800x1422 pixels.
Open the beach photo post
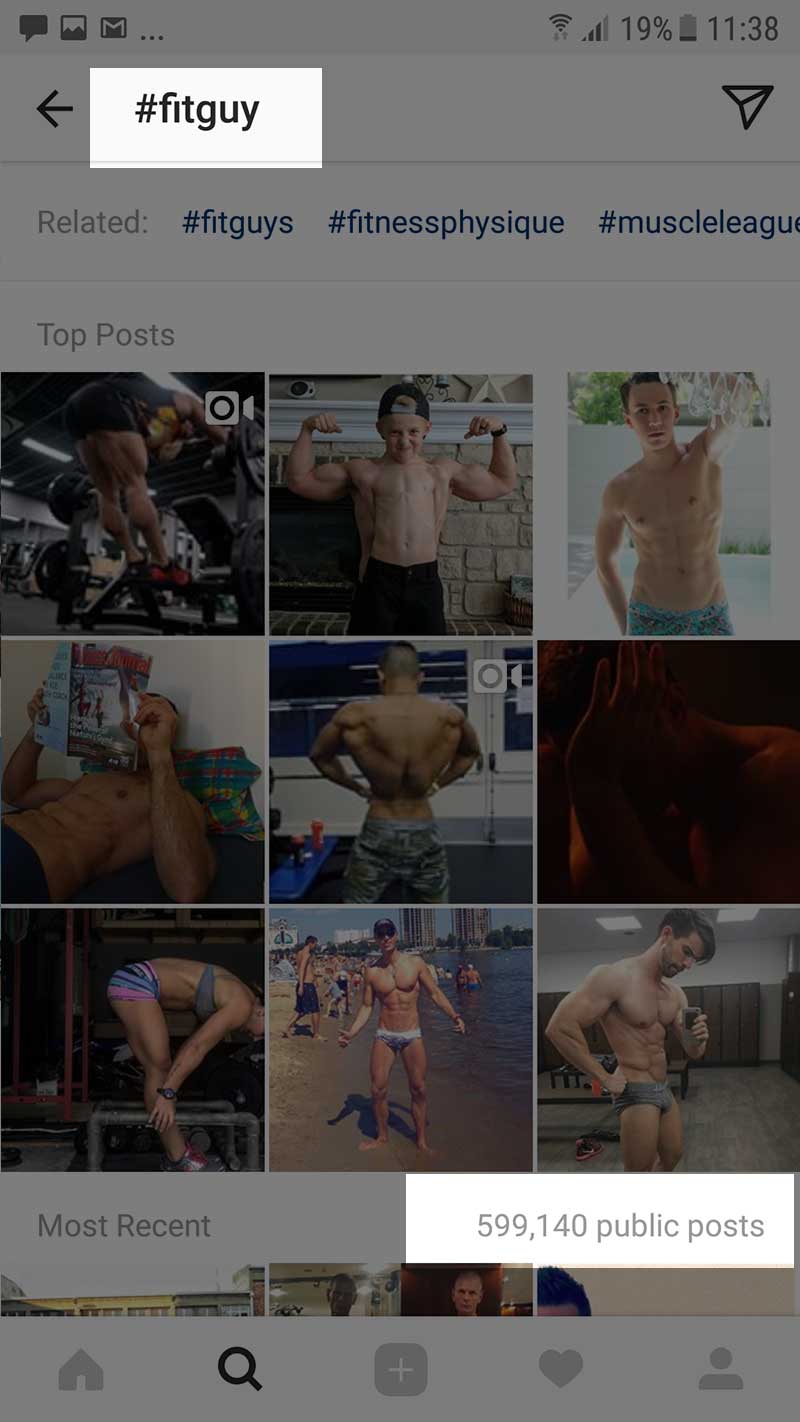click(400, 1040)
